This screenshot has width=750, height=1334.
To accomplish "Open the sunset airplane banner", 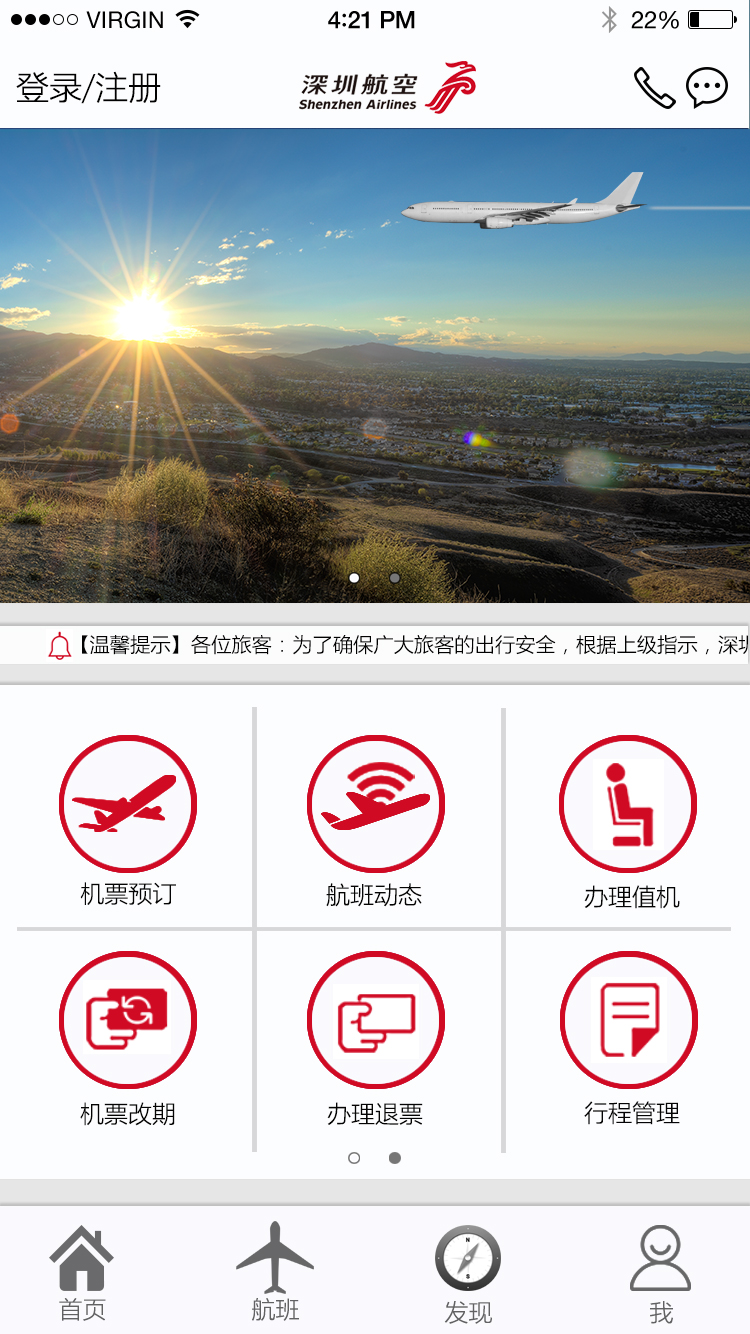I will (375, 365).
